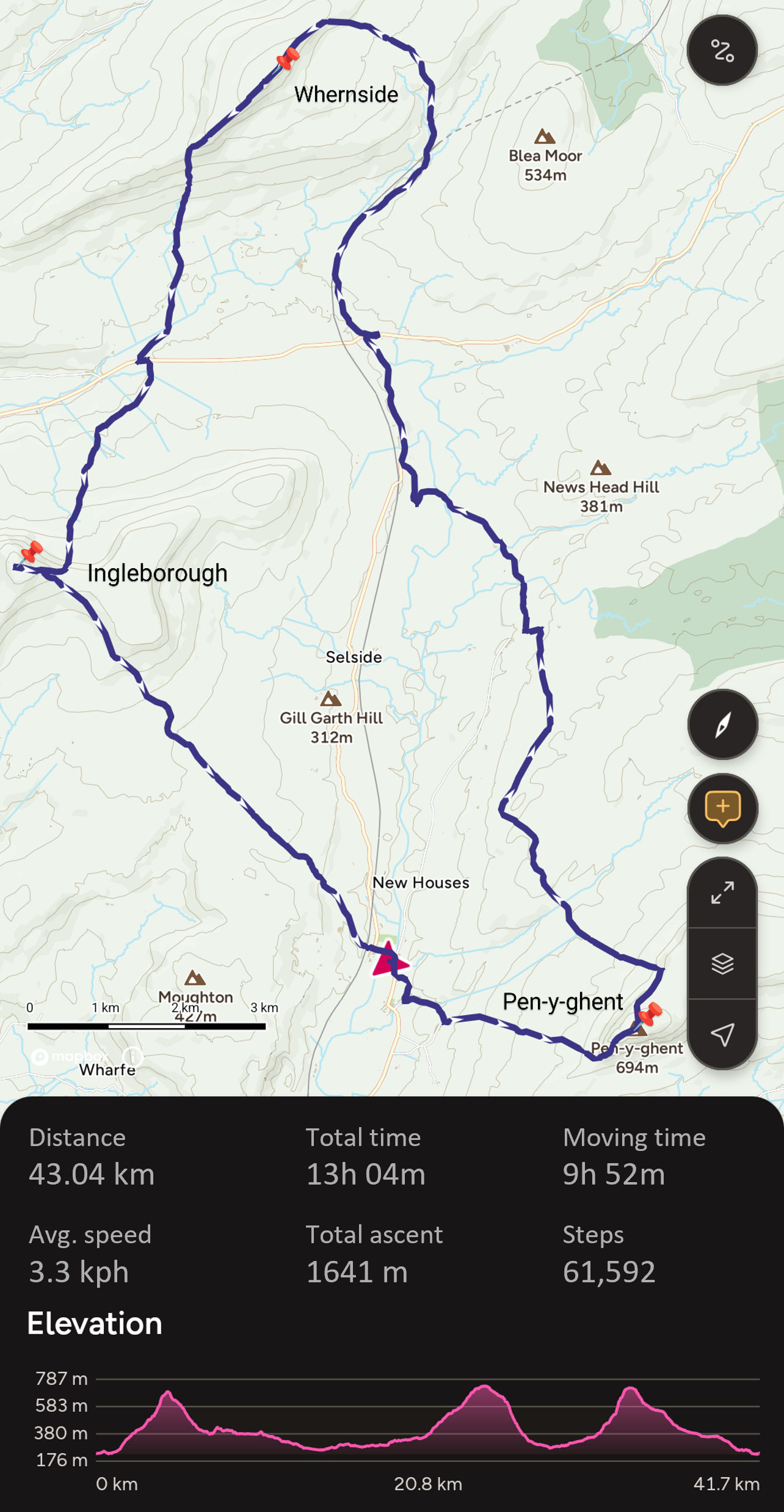Image resolution: width=784 pixels, height=1512 pixels.
Task: Add a note with the comment button
Action: [x=722, y=808]
